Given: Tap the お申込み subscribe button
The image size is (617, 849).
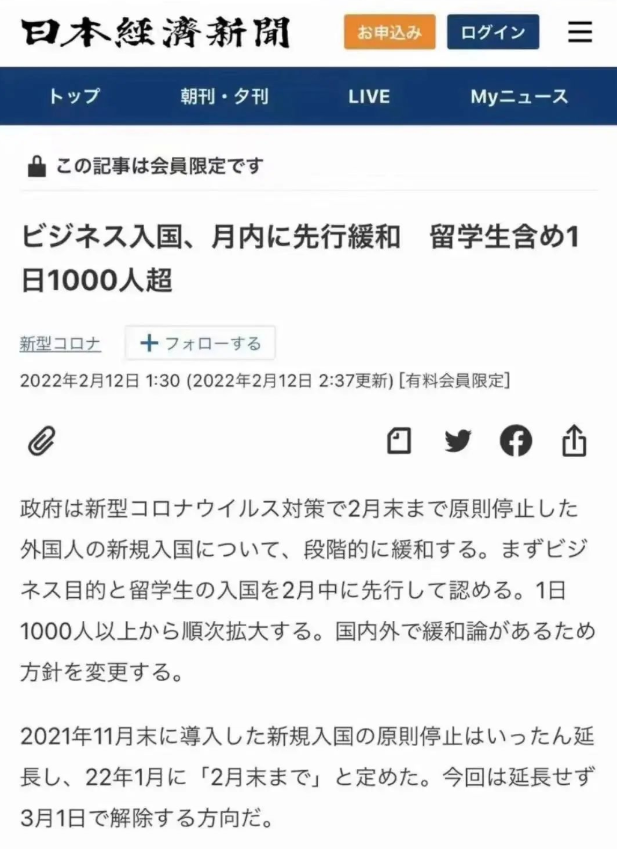Looking at the screenshot, I should [390, 32].
